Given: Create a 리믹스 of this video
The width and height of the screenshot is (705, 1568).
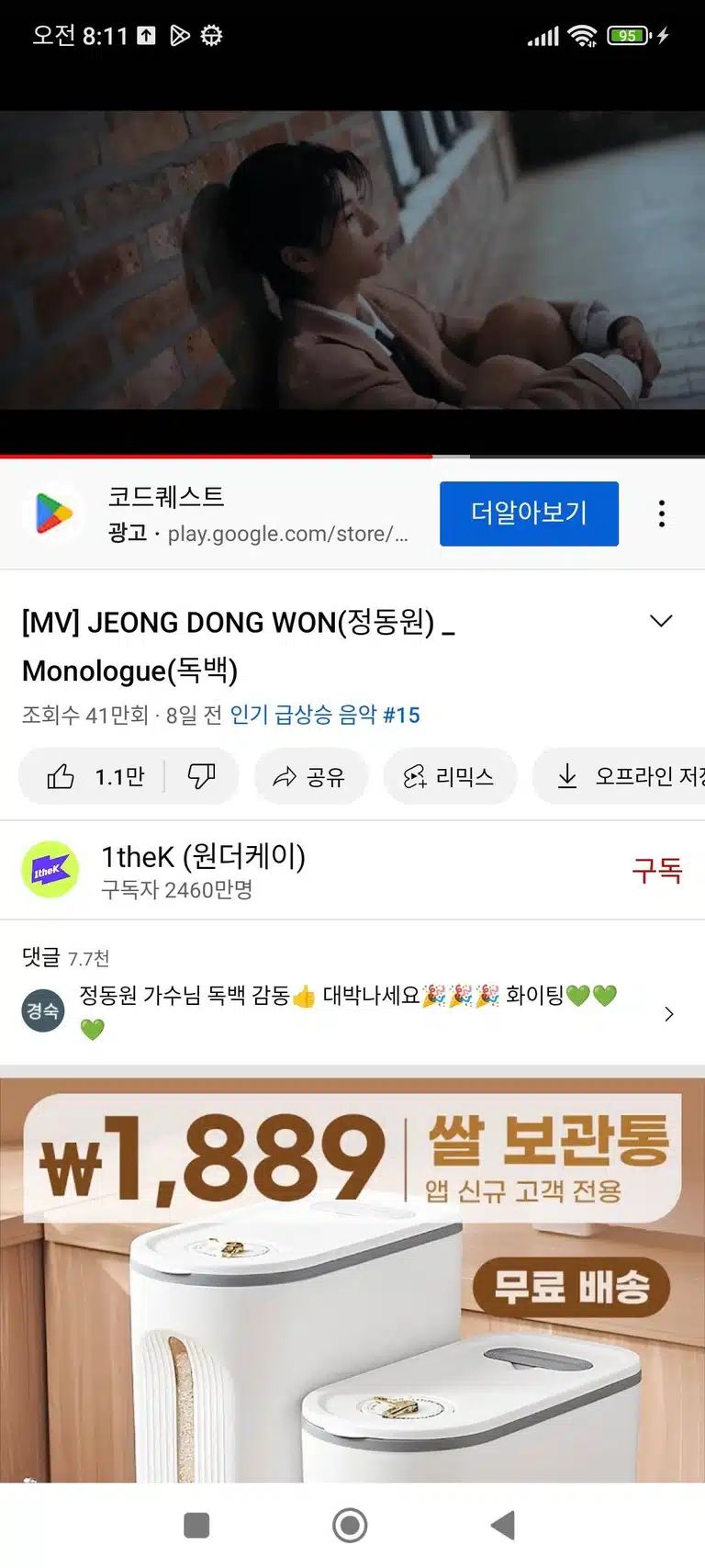Looking at the screenshot, I should [450, 777].
